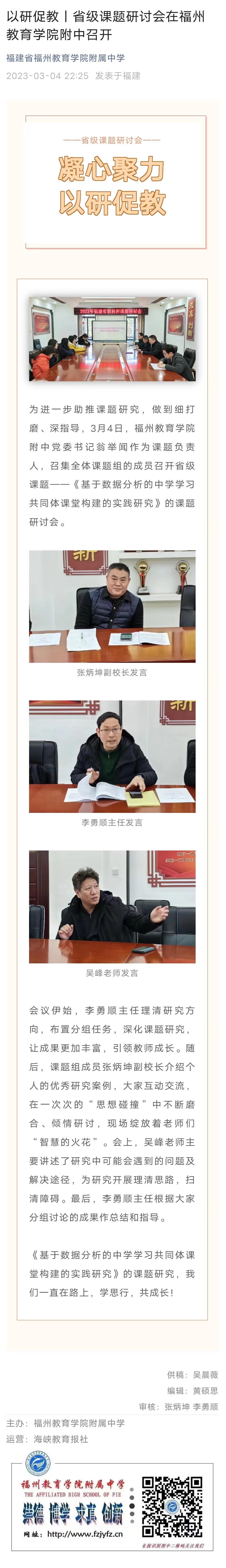Enlarge the photo of 吴峰老师 speaking
The height and width of the screenshot is (1568, 226).
[112, 906]
